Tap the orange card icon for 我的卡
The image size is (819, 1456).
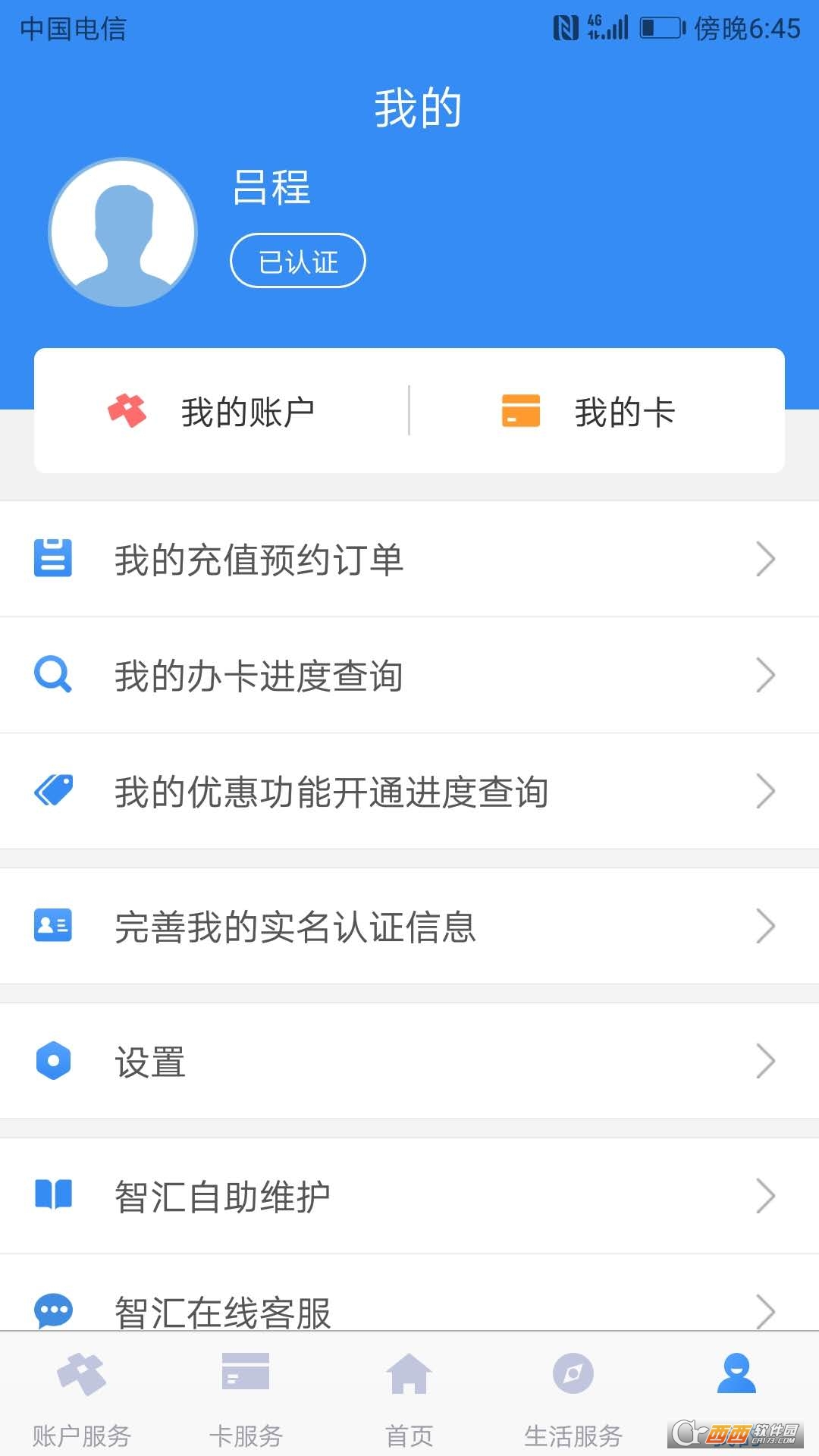pyautogui.click(x=520, y=412)
